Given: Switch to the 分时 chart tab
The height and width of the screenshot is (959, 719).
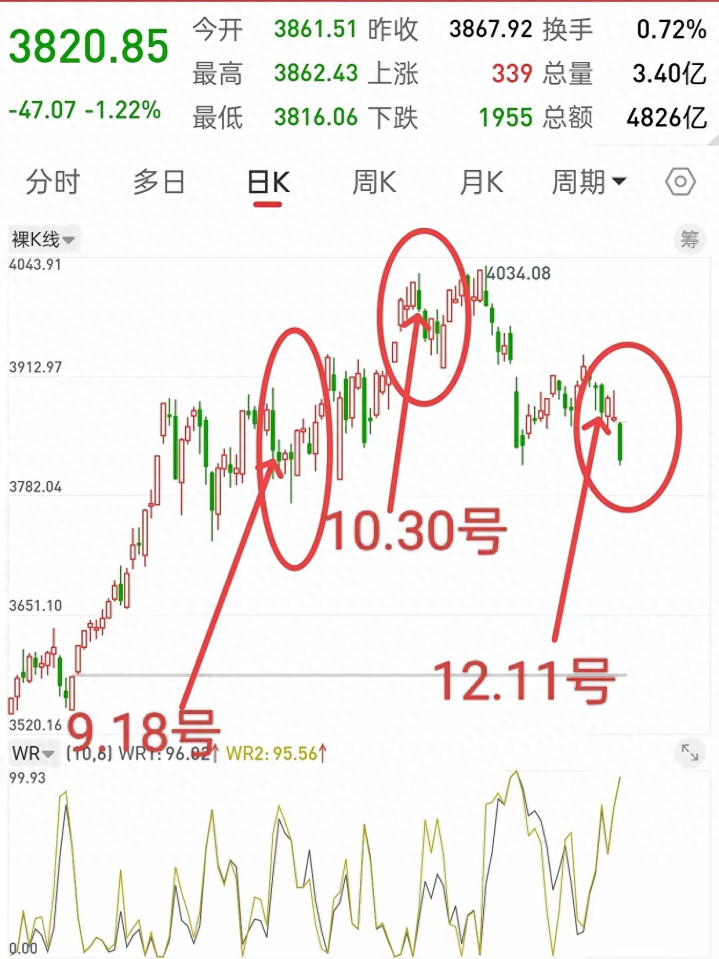Looking at the screenshot, I should [53, 182].
